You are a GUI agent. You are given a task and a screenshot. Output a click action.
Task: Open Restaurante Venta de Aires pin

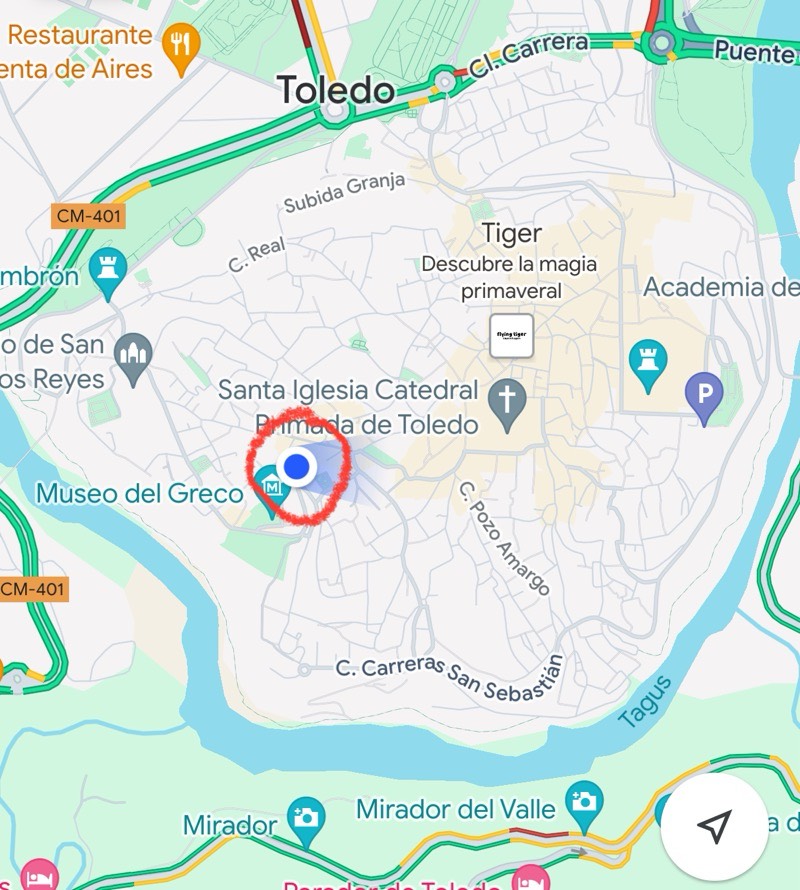(180, 42)
